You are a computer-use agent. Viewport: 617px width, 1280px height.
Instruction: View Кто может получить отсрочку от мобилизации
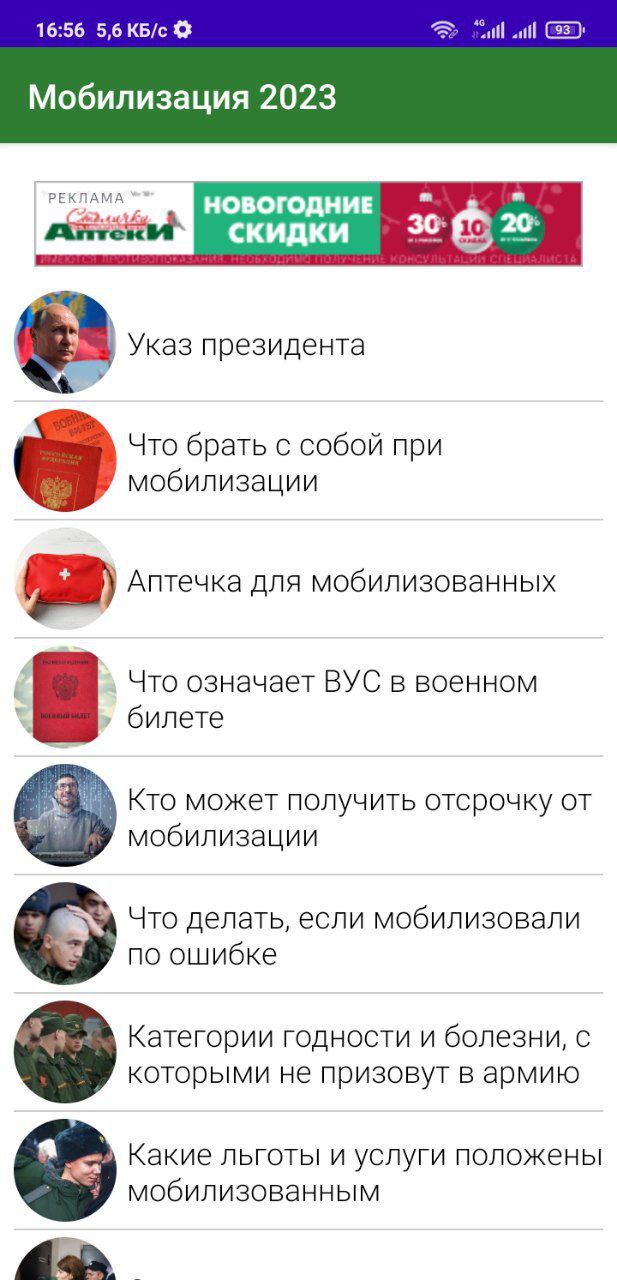tap(308, 816)
